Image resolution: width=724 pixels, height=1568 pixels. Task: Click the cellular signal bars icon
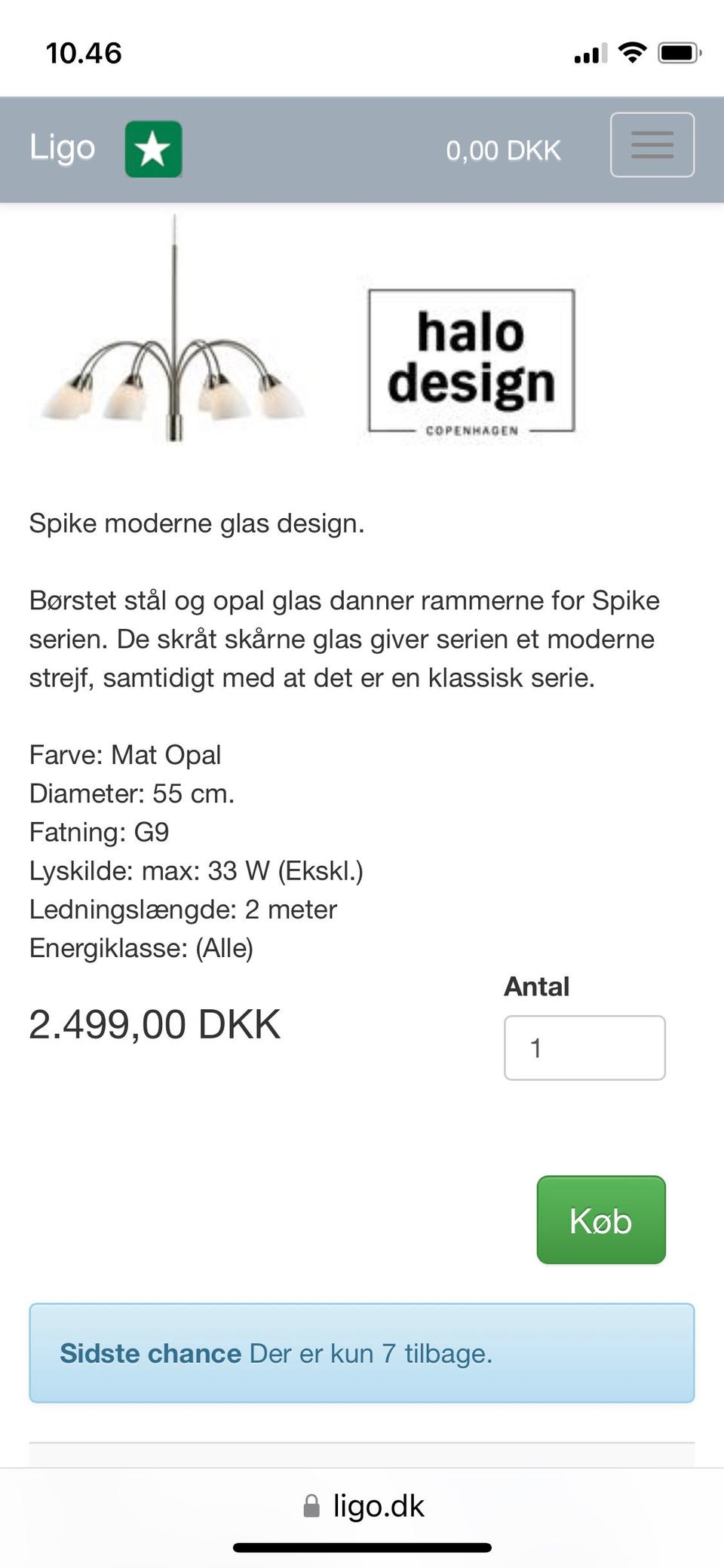point(591,53)
